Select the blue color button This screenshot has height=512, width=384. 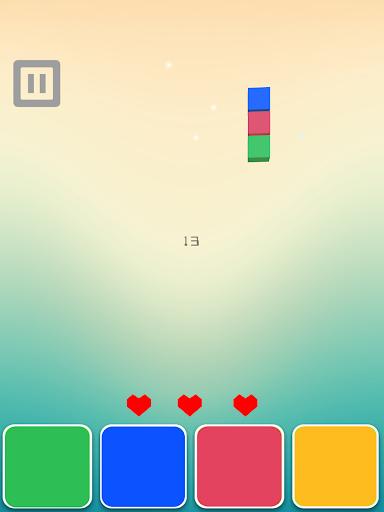coord(143,467)
